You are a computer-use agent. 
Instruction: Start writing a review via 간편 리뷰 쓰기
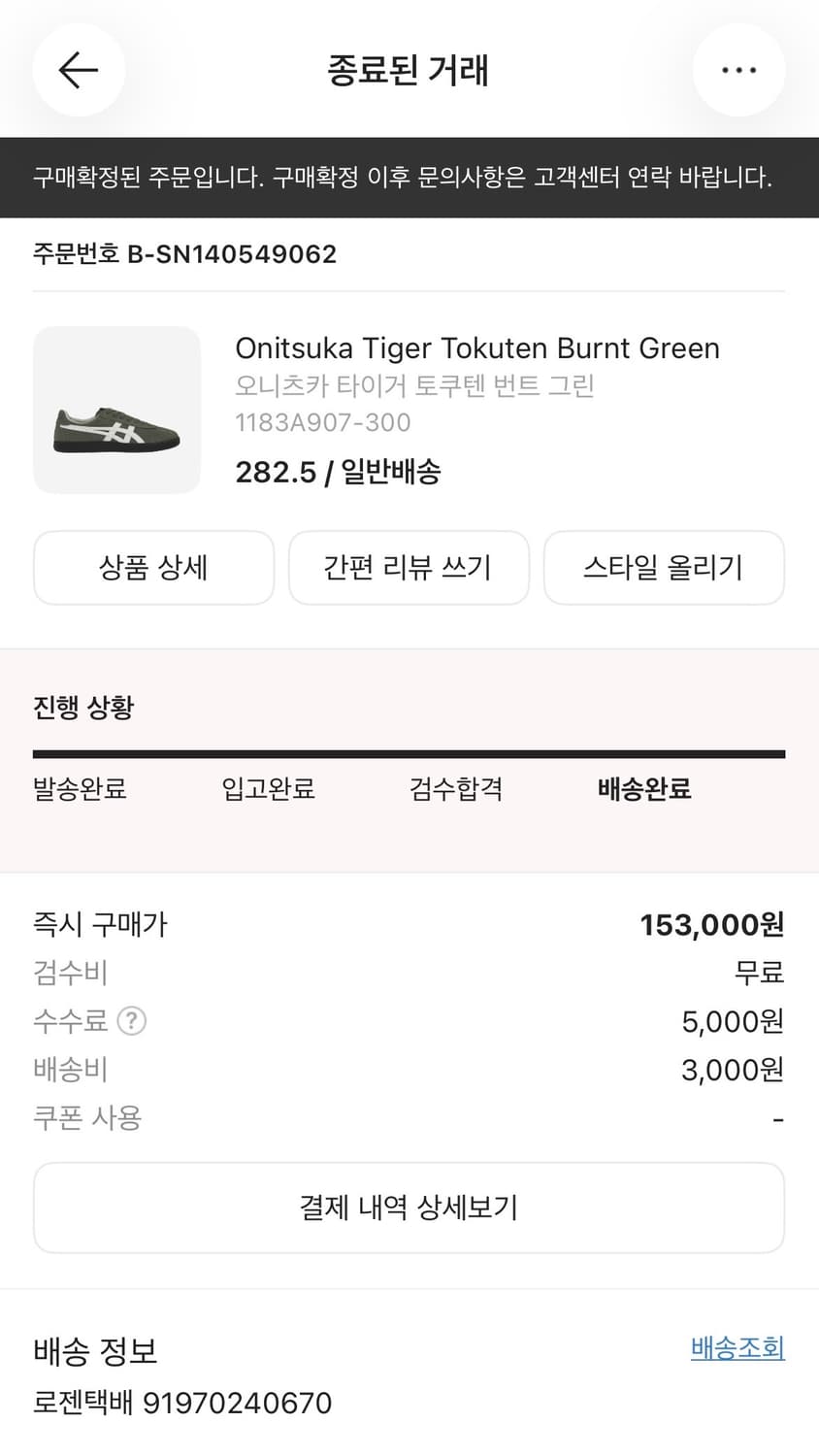pyautogui.click(x=409, y=568)
